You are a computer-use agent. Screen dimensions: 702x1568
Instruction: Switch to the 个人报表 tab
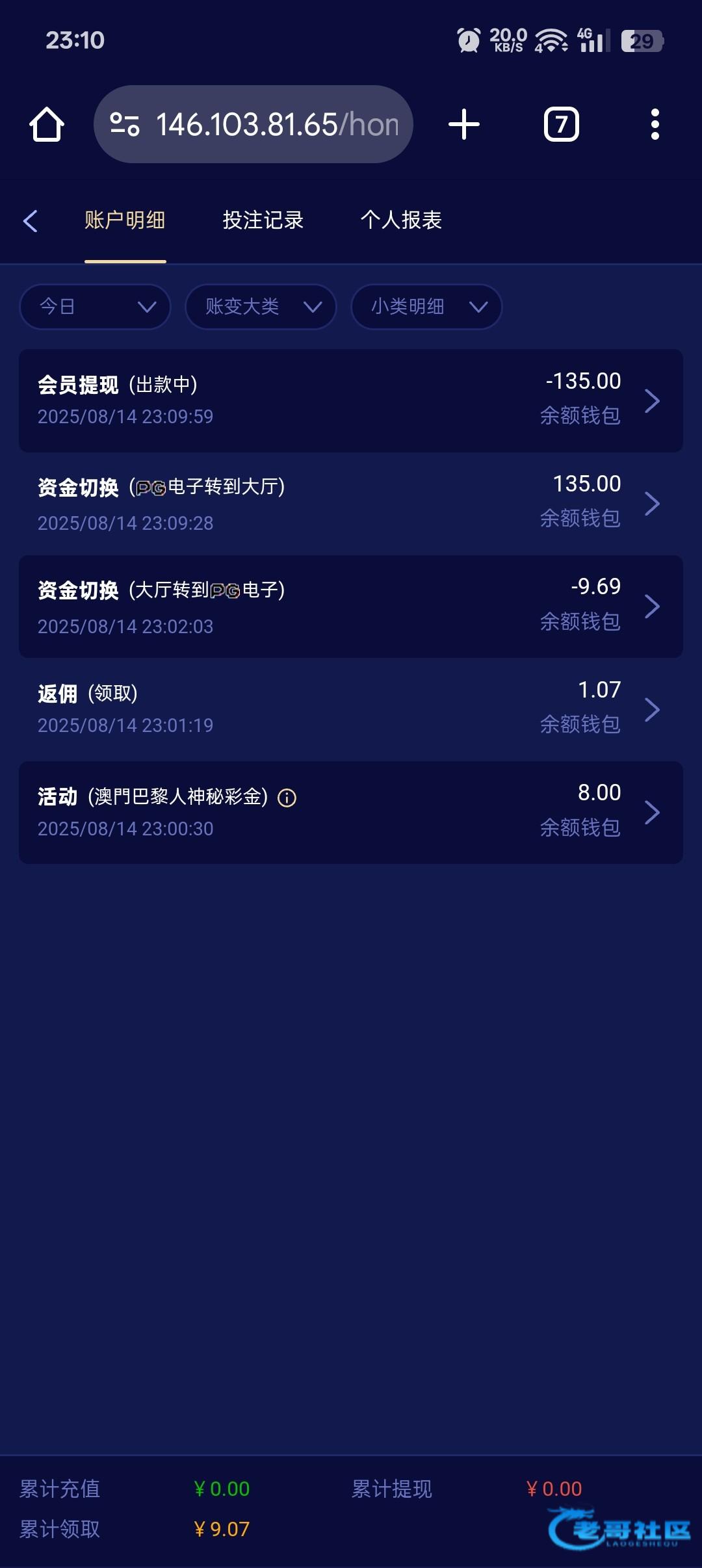pos(401,220)
